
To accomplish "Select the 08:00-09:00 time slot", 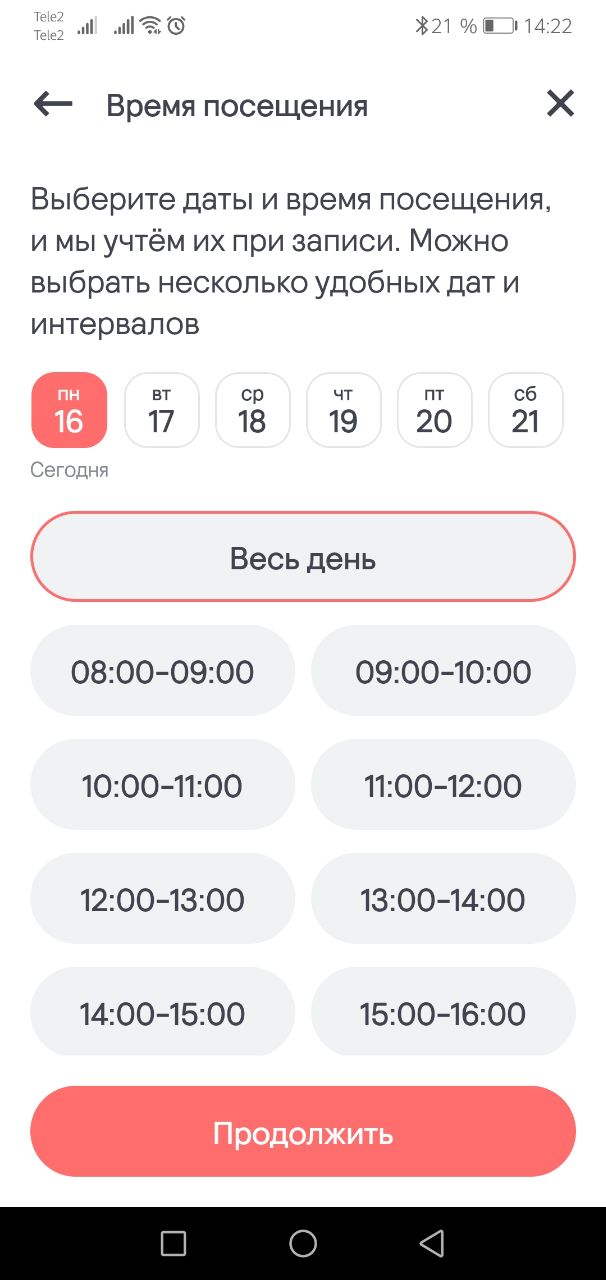I will click(x=162, y=671).
